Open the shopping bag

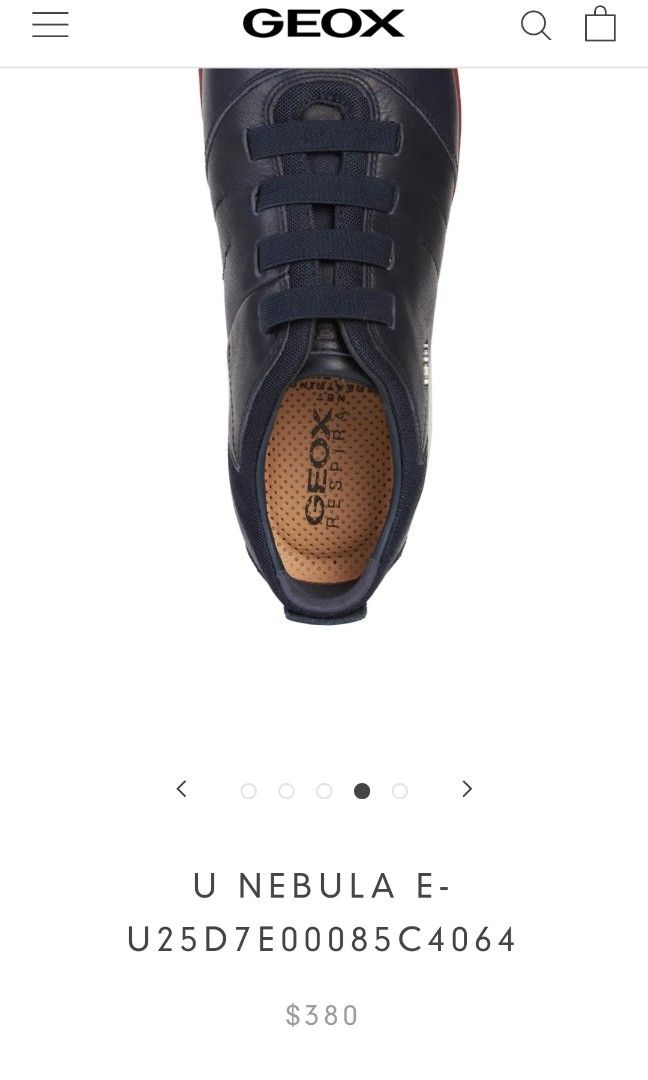click(x=600, y=24)
